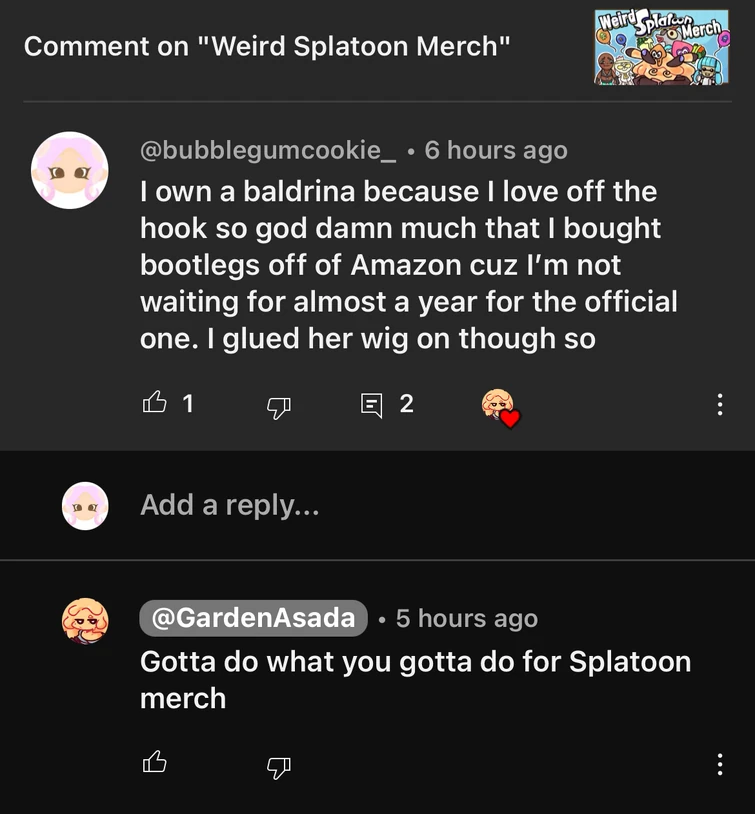Like the reply from @GardenAsada
The height and width of the screenshot is (814, 755).
[155, 765]
